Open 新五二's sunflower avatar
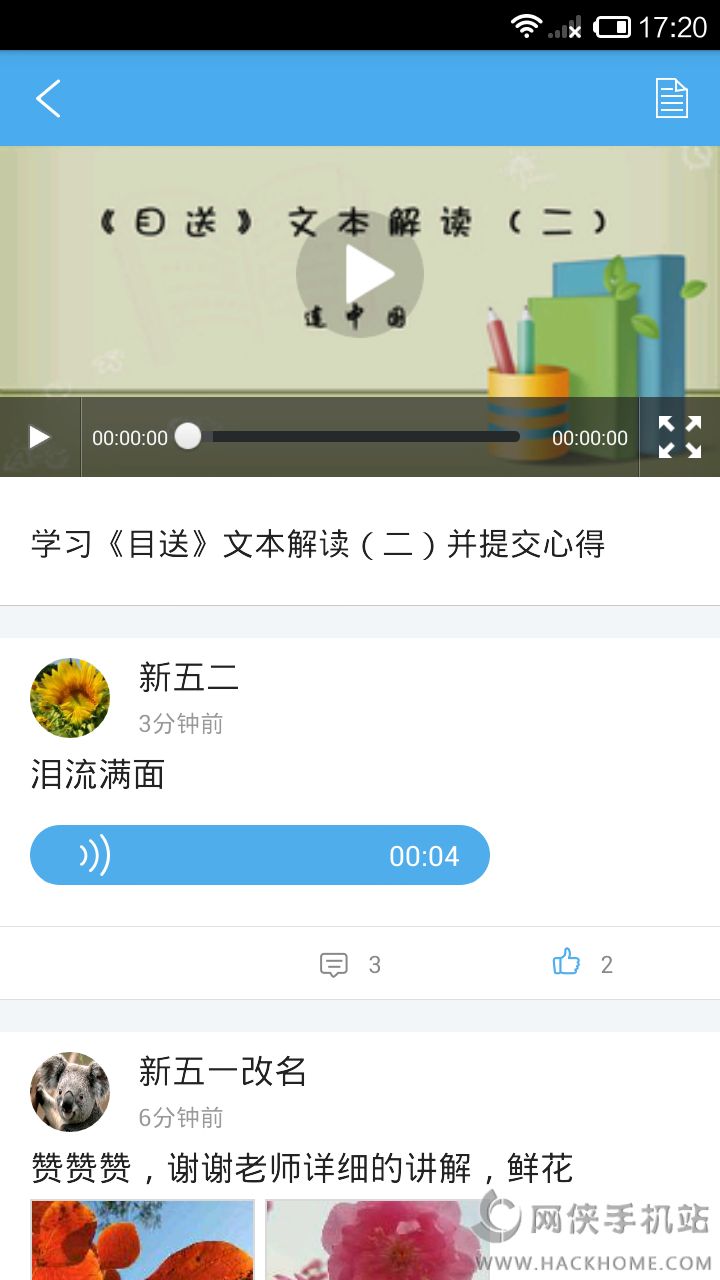The image size is (720, 1280). tap(70, 698)
